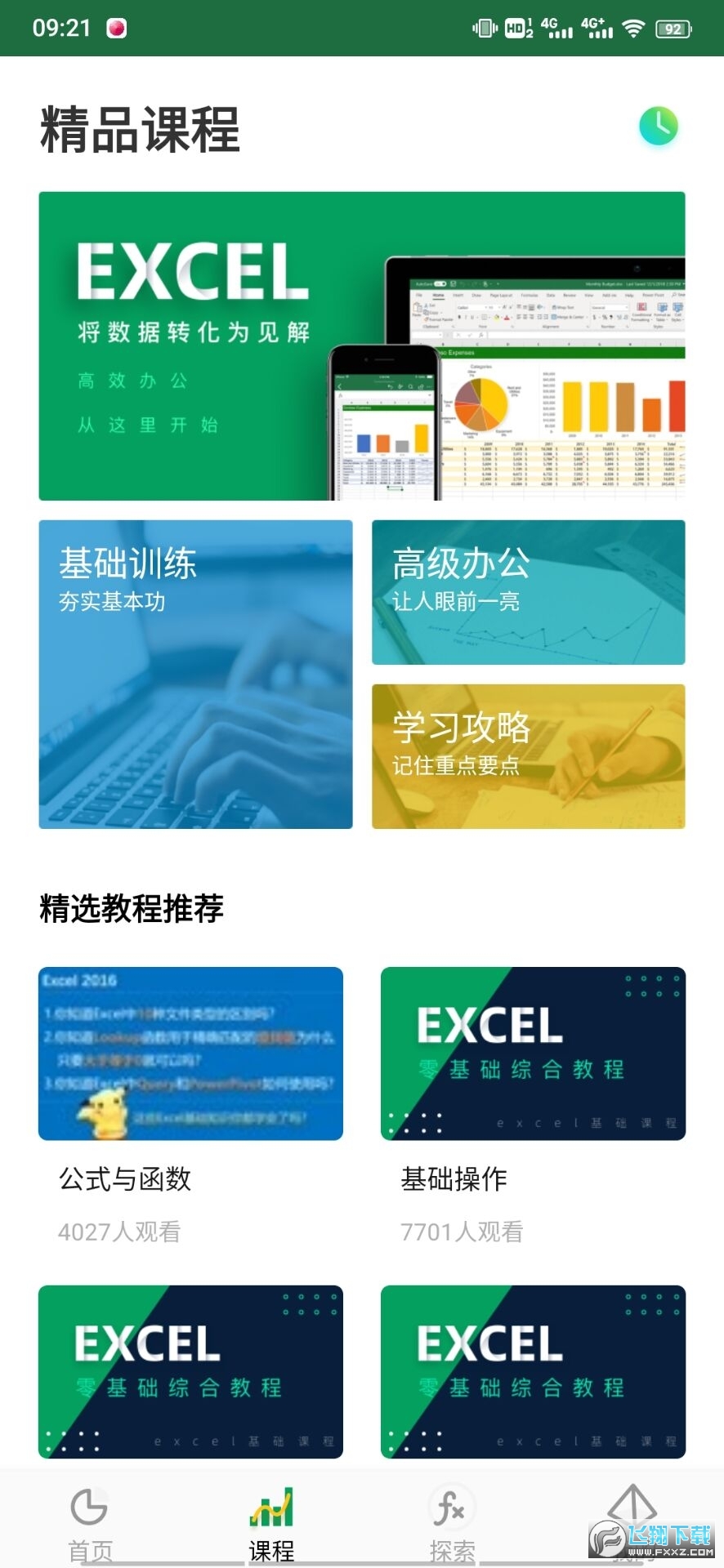The width and height of the screenshot is (724, 1568).
Task: Open the green EXCEL promotional banner
Action: (x=362, y=345)
